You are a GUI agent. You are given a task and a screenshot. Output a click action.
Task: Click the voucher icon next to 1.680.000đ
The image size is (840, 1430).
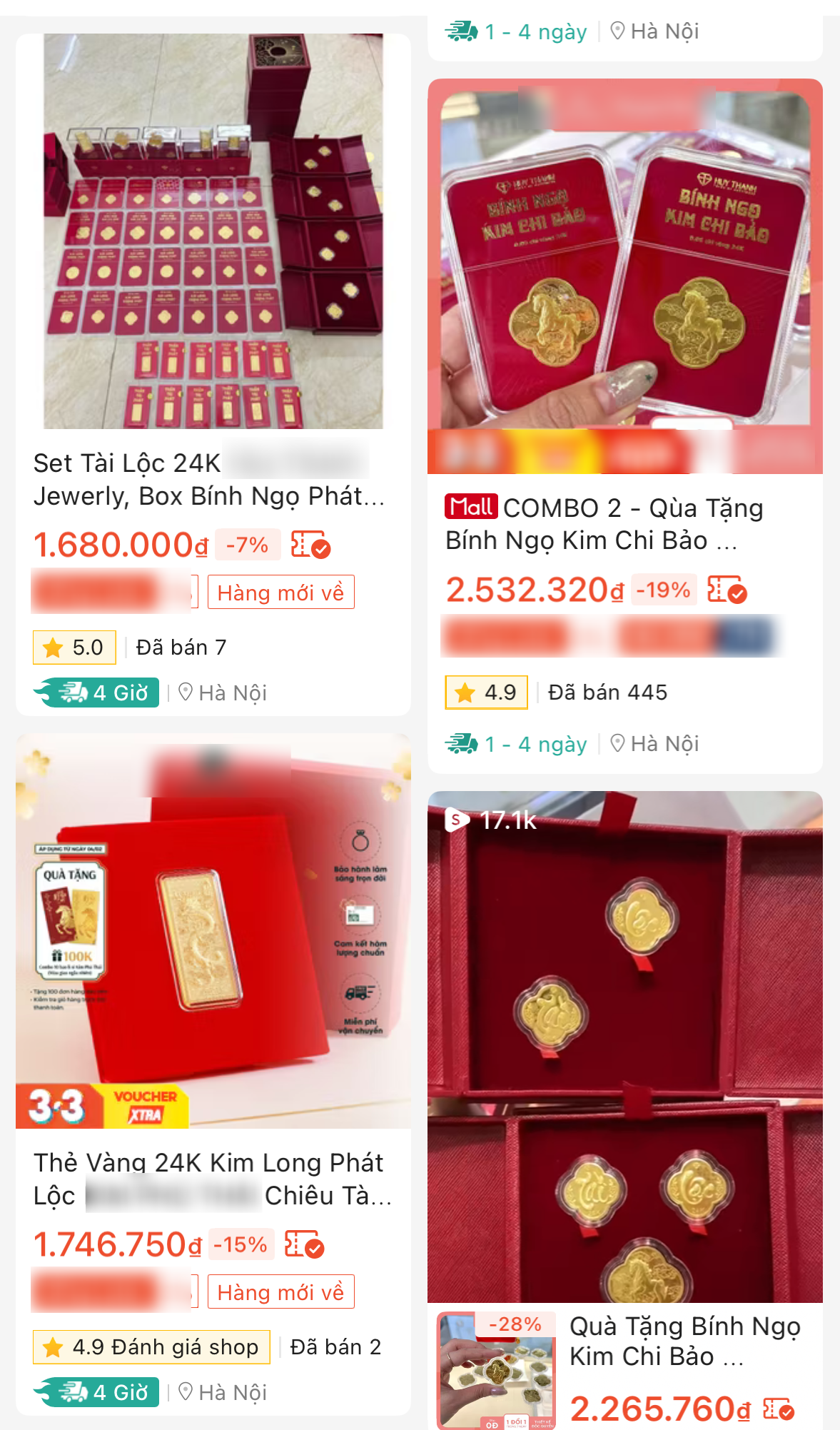(309, 545)
